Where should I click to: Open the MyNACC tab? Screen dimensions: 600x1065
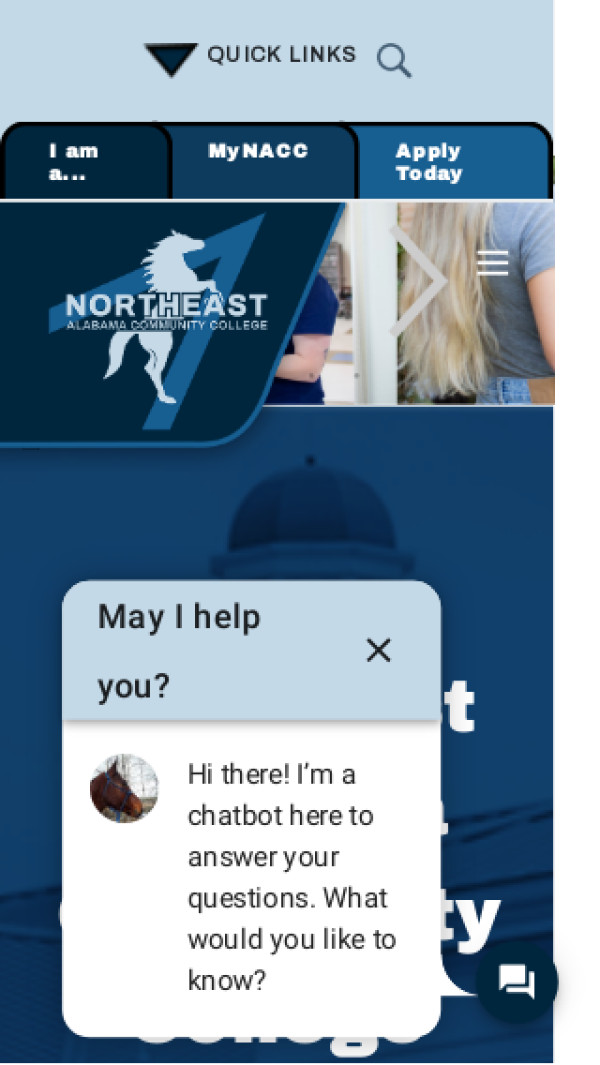(259, 153)
